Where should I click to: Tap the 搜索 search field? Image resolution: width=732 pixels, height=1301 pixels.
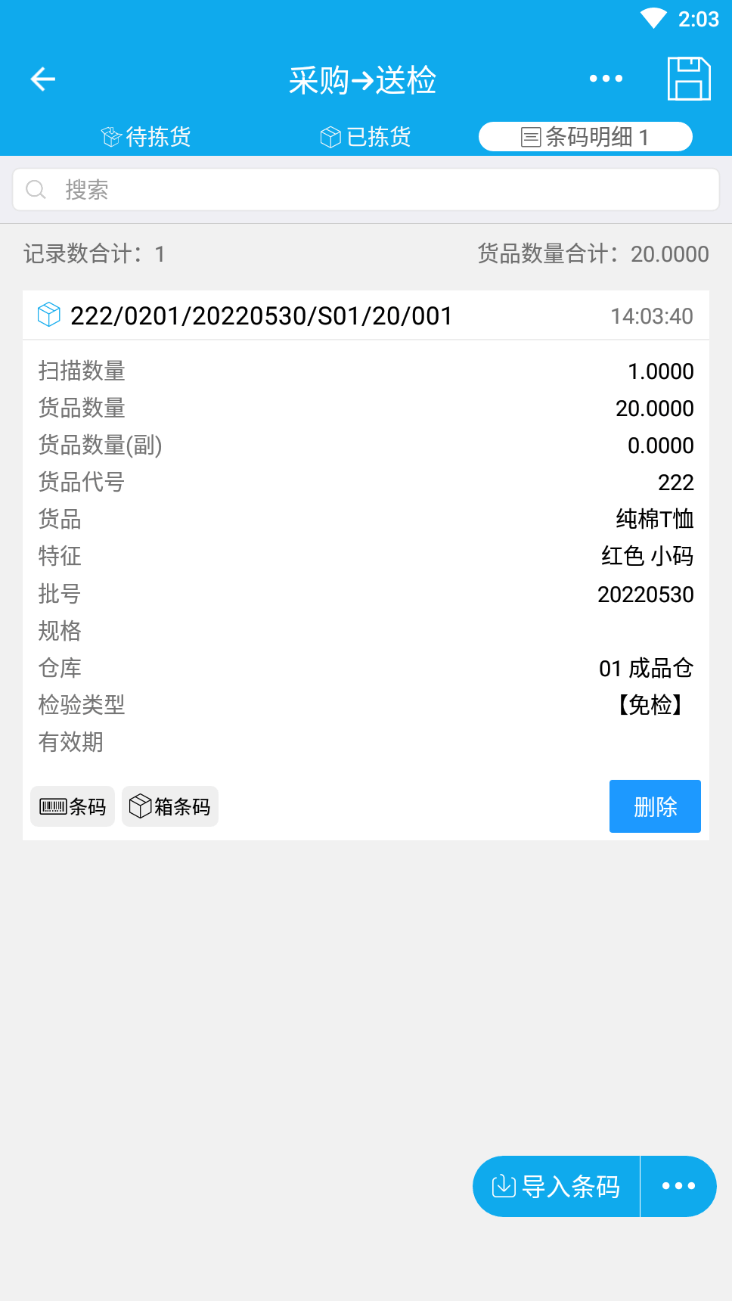click(x=366, y=189)
